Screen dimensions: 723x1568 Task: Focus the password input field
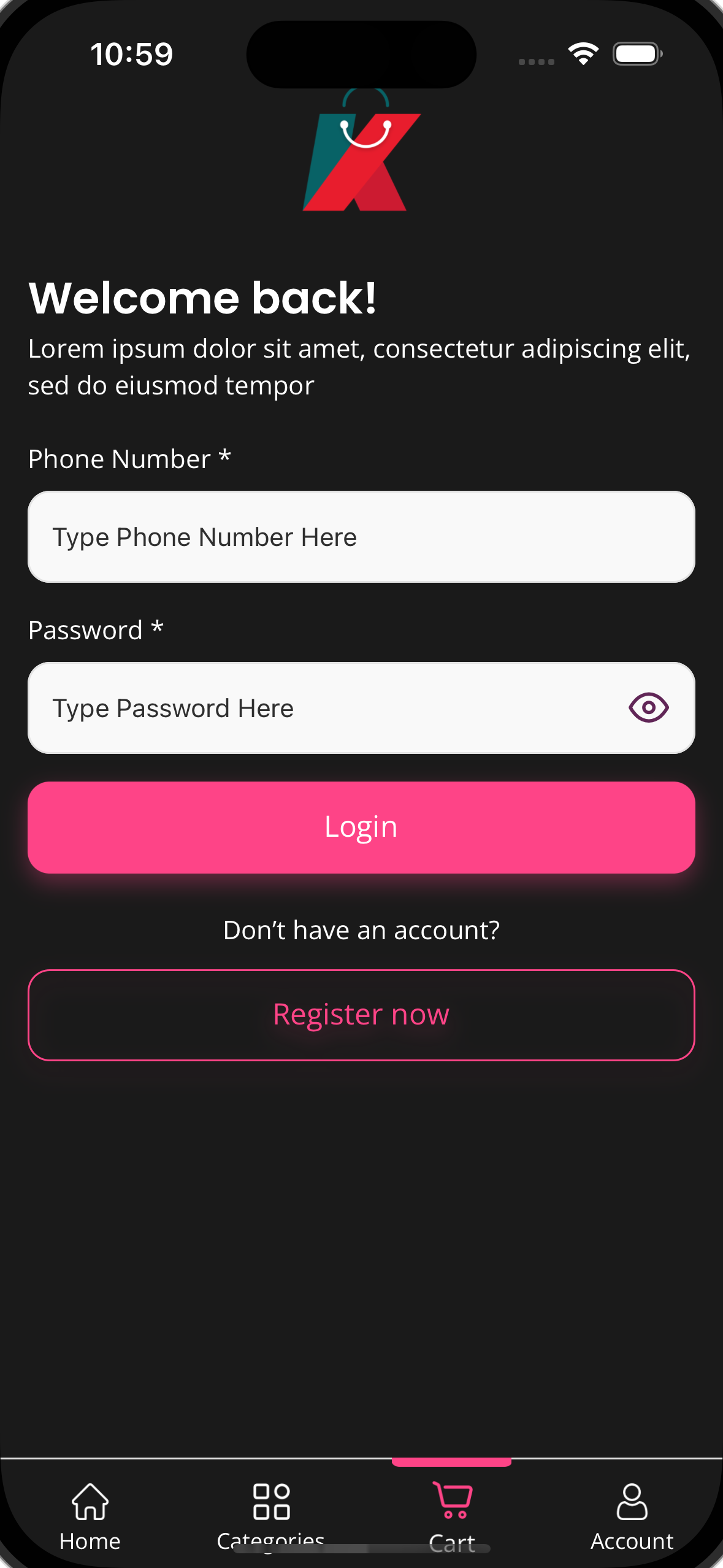[361, 708]
